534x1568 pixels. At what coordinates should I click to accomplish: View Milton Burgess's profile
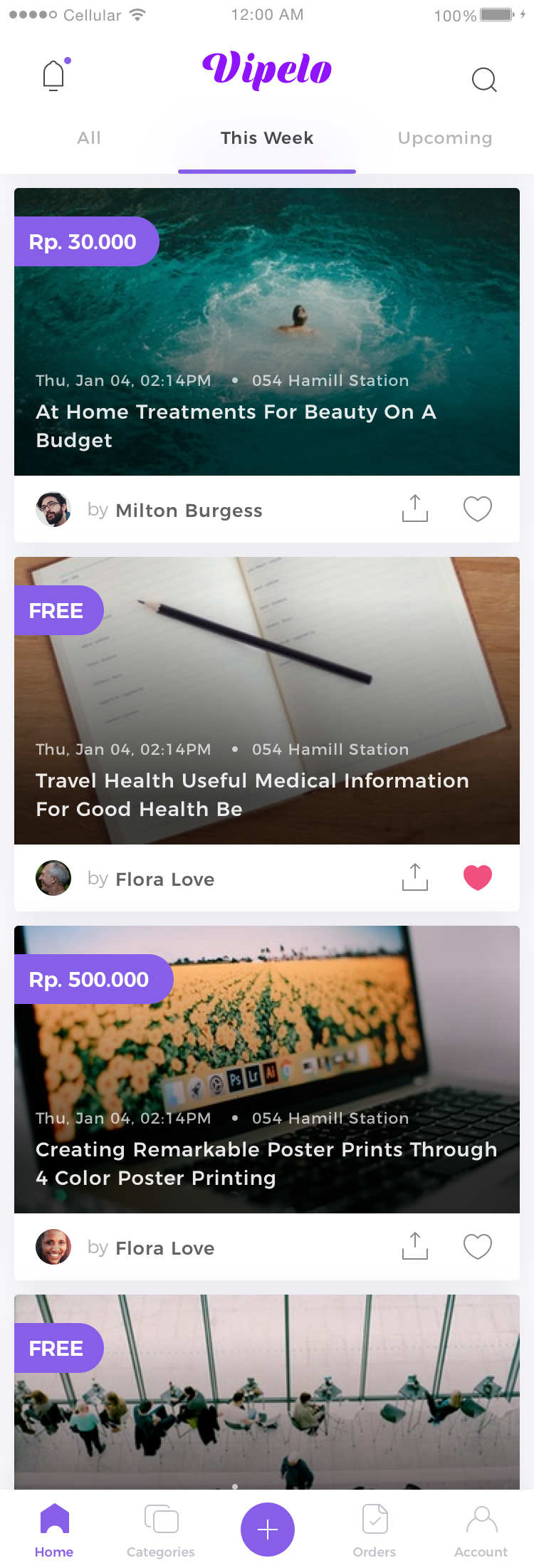[x=53, y=510]
